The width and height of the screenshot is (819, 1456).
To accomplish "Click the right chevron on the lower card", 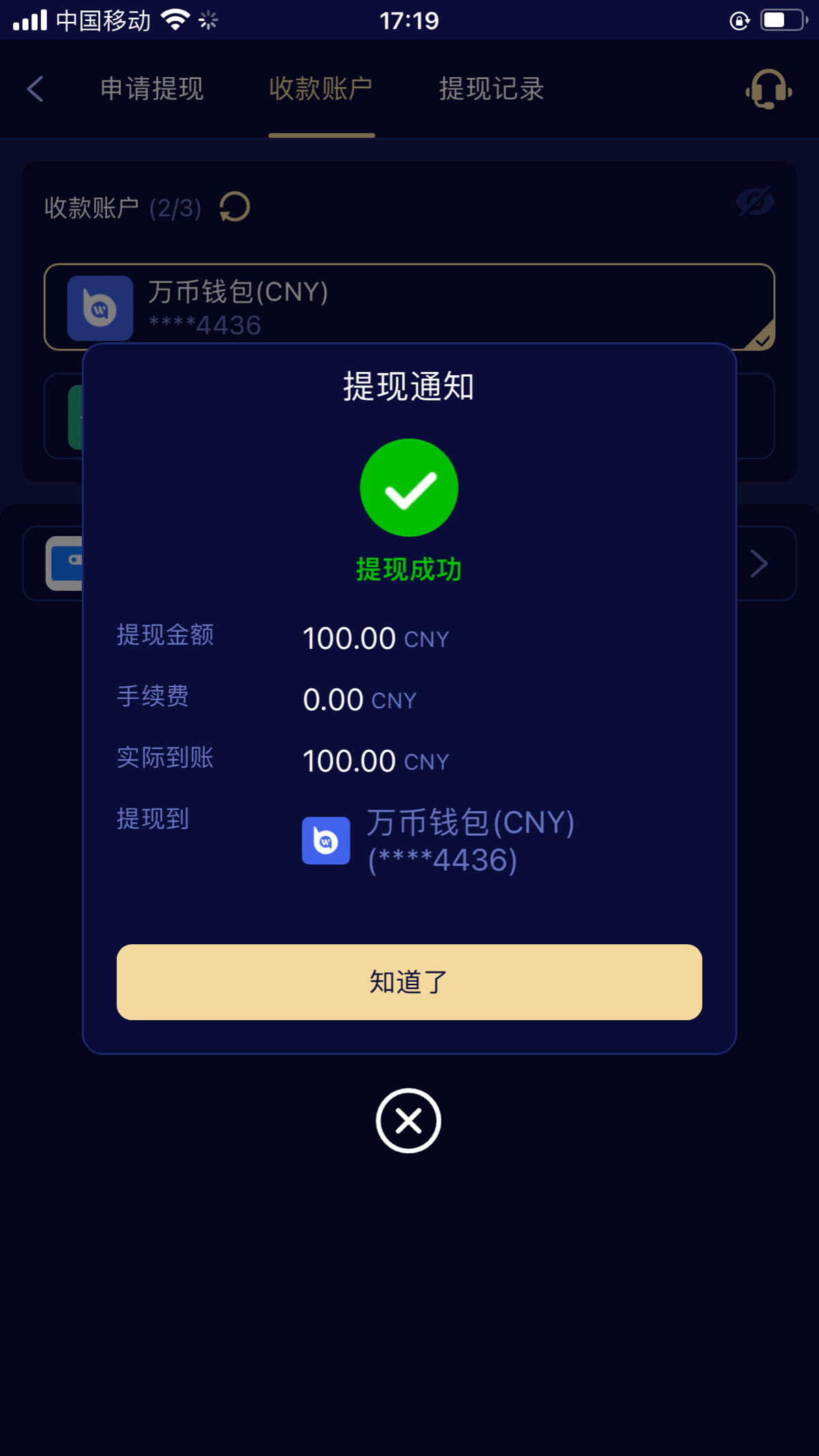I will 759,563.
